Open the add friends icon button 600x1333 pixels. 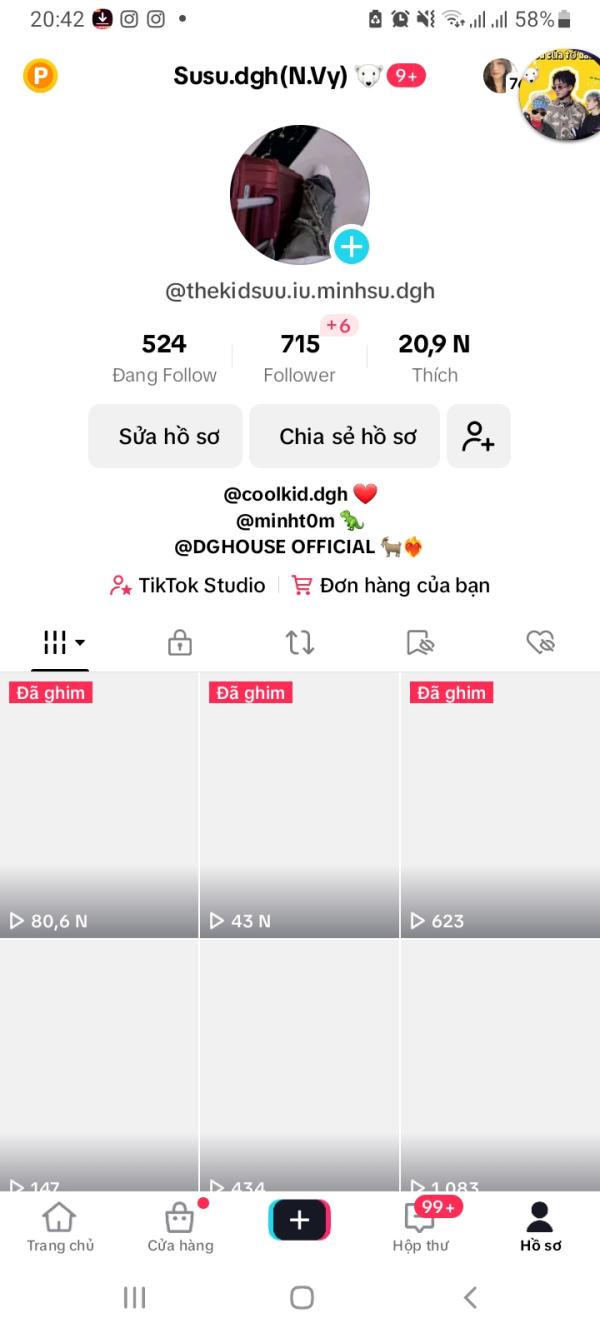click(x=479, y=436)
